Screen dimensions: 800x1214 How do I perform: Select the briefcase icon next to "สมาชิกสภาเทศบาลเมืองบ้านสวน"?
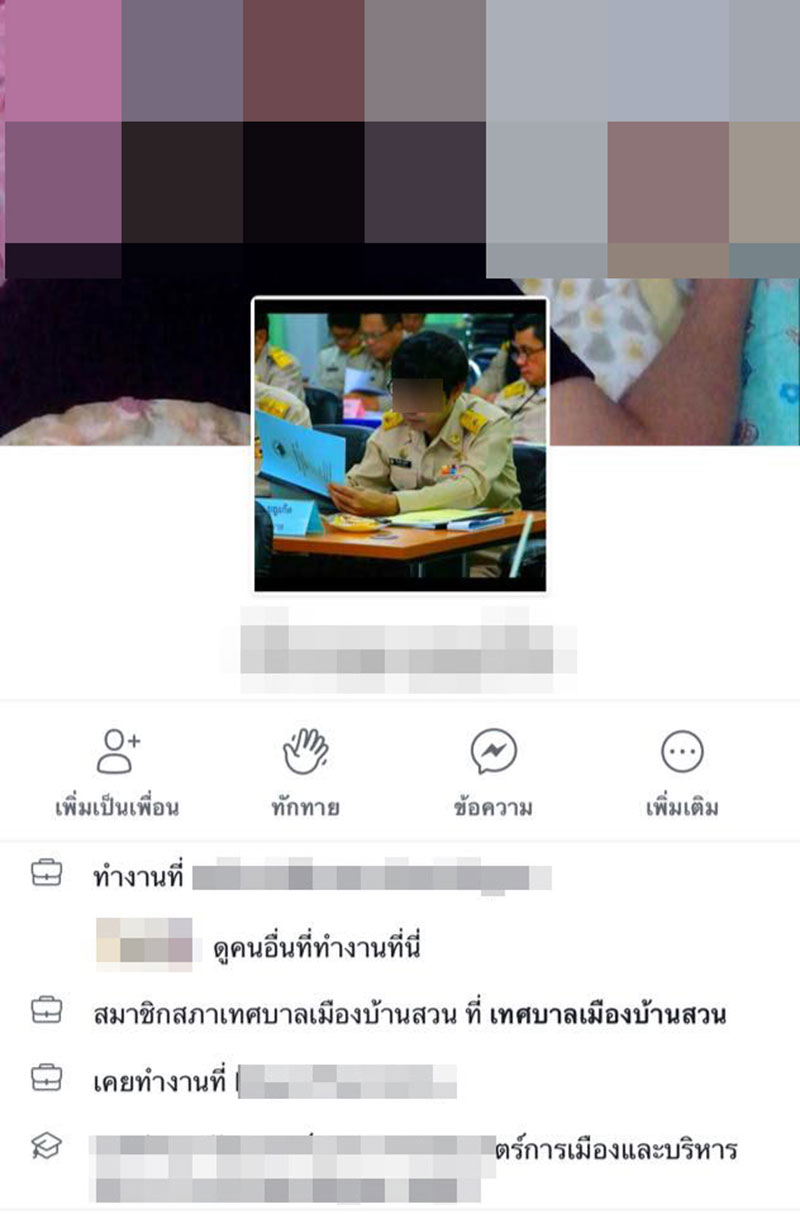point(45,1010)
